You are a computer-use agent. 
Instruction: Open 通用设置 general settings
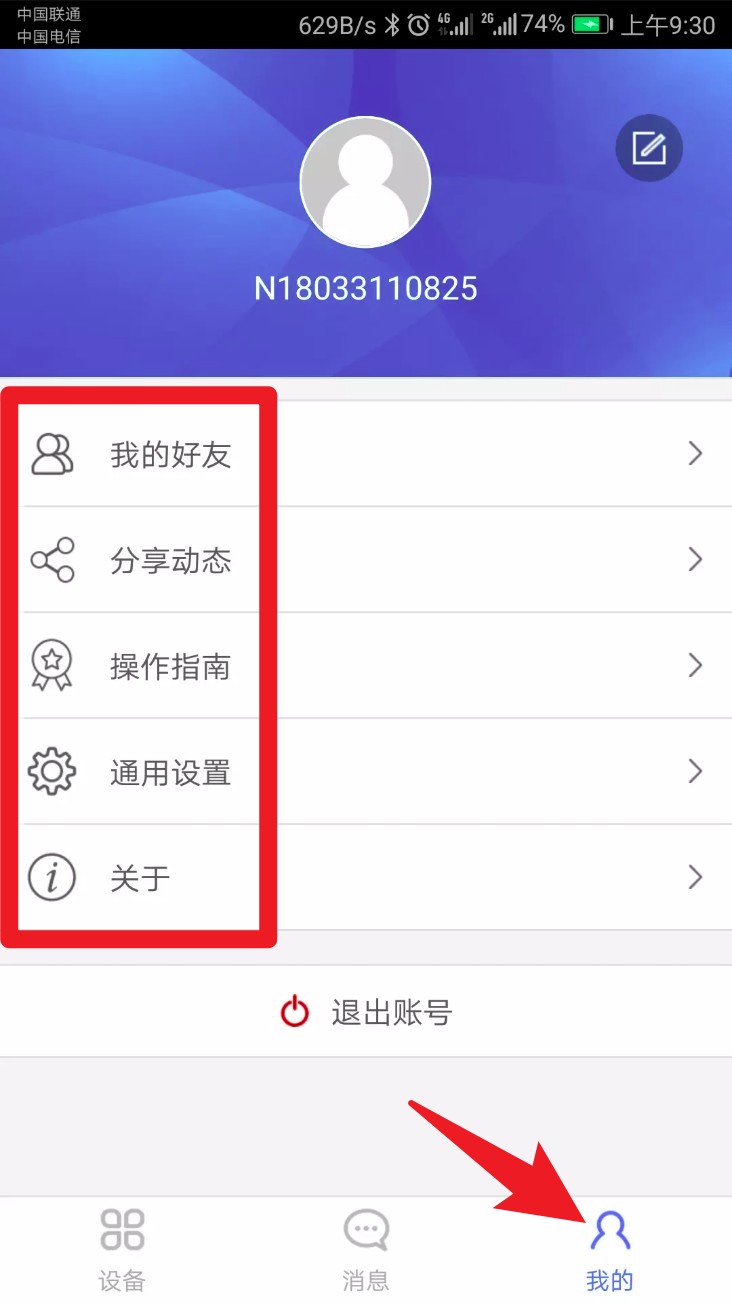366,772
